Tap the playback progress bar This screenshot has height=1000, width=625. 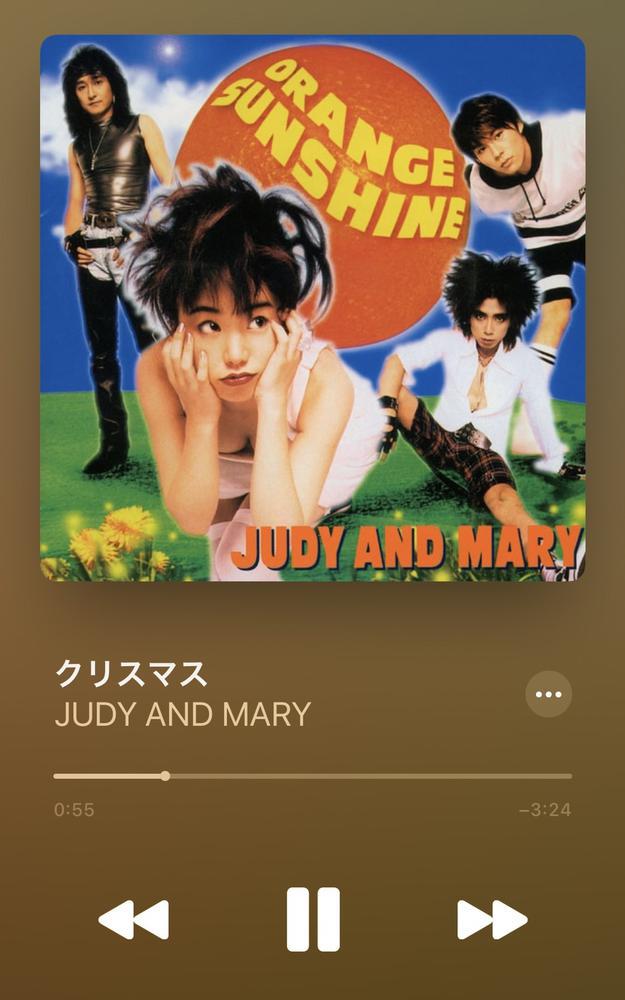tap(312, 776)
